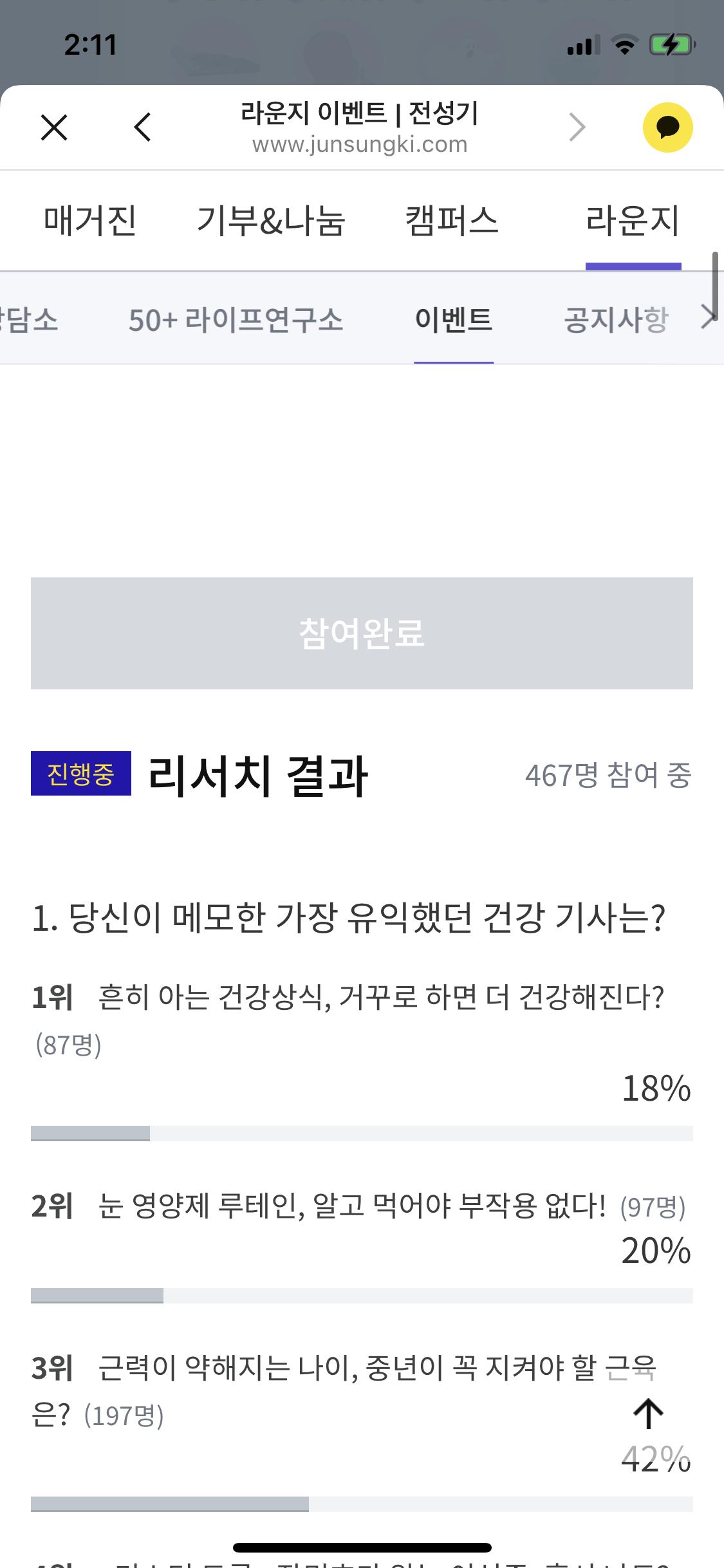Screen dimensions: 724x1568
Task: Select the 캠퍼스 tab
Action: 452,221
